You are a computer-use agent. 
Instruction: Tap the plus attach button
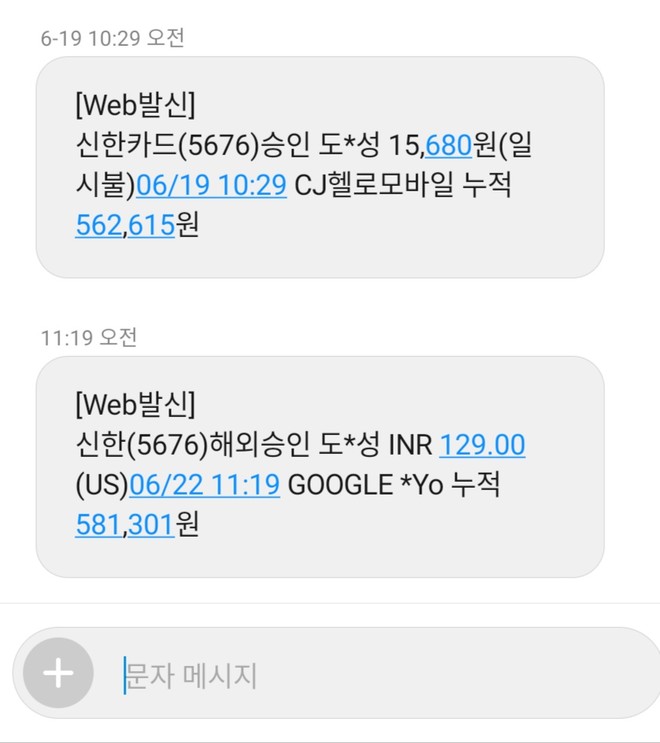(58, 673)
